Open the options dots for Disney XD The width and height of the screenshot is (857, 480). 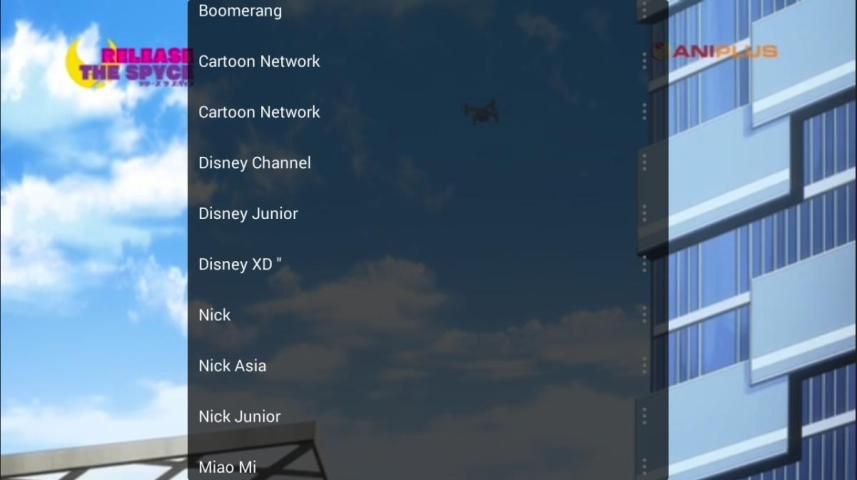click(x=644, y=264)
